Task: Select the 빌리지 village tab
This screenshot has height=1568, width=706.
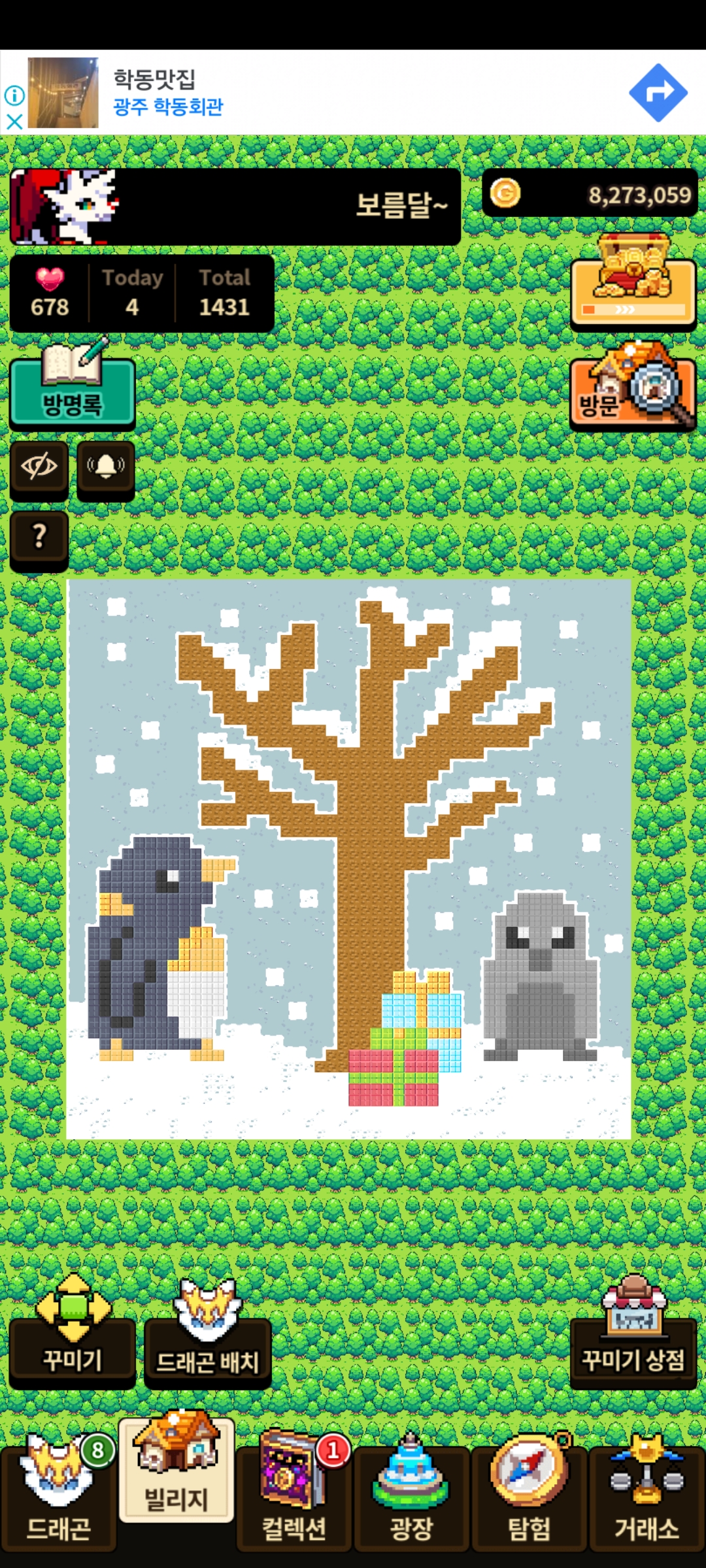Action: click(176, 1477)
